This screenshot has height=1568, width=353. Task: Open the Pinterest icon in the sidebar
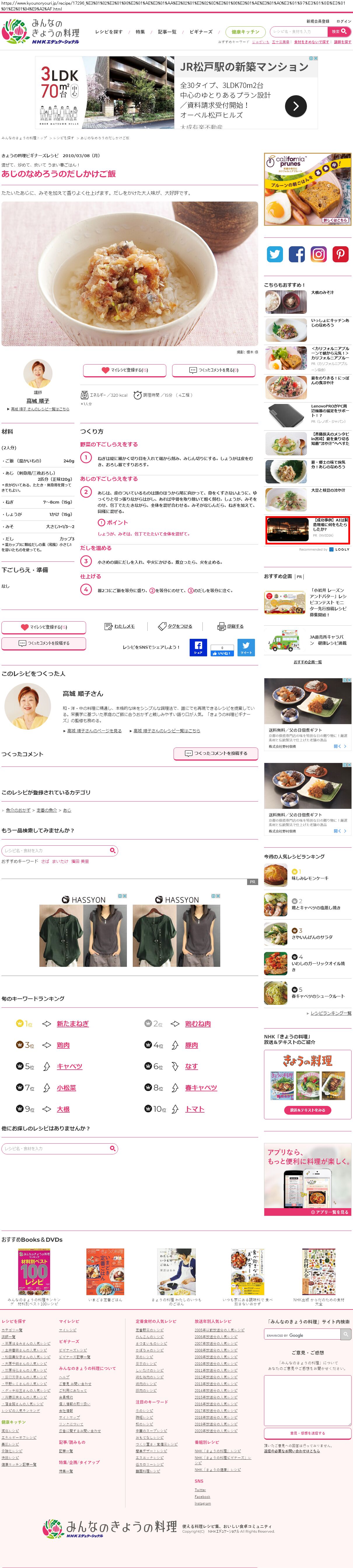pos(340,254)
